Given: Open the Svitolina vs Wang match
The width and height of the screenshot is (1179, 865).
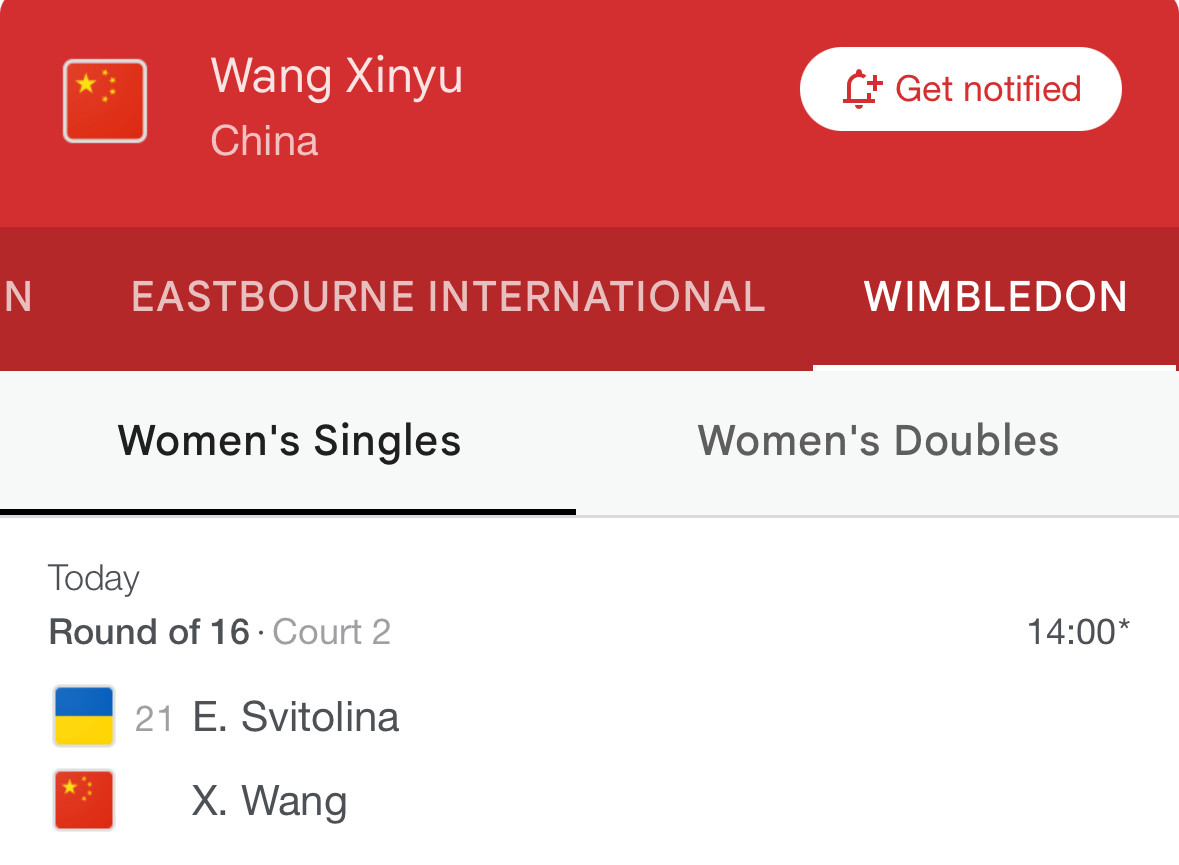Looking at the screenshot, I should click(589, 758).
